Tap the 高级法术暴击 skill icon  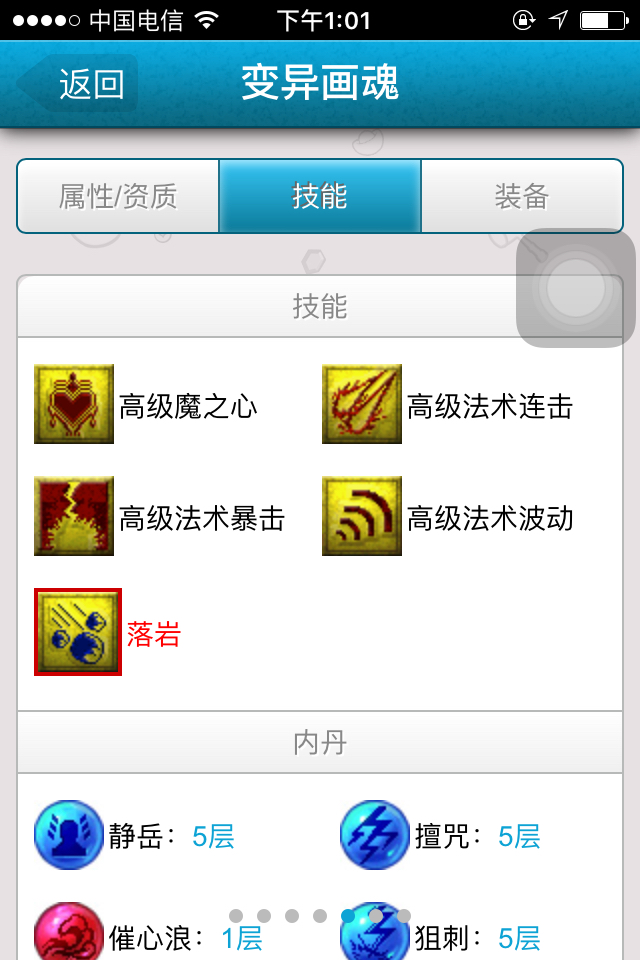pos(74,516)
